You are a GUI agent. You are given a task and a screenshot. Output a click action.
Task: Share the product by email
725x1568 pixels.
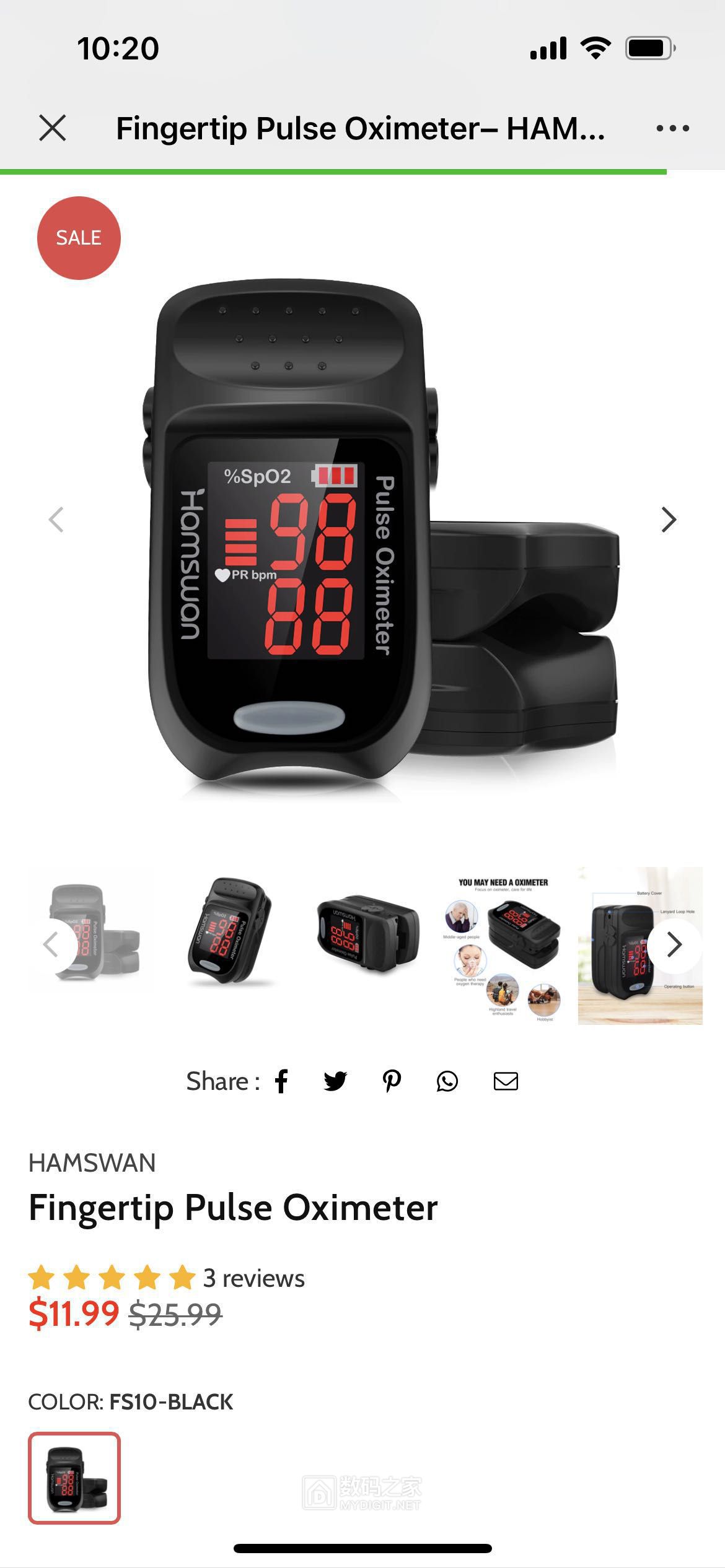pyautogui.click(x=505, y=1081)
